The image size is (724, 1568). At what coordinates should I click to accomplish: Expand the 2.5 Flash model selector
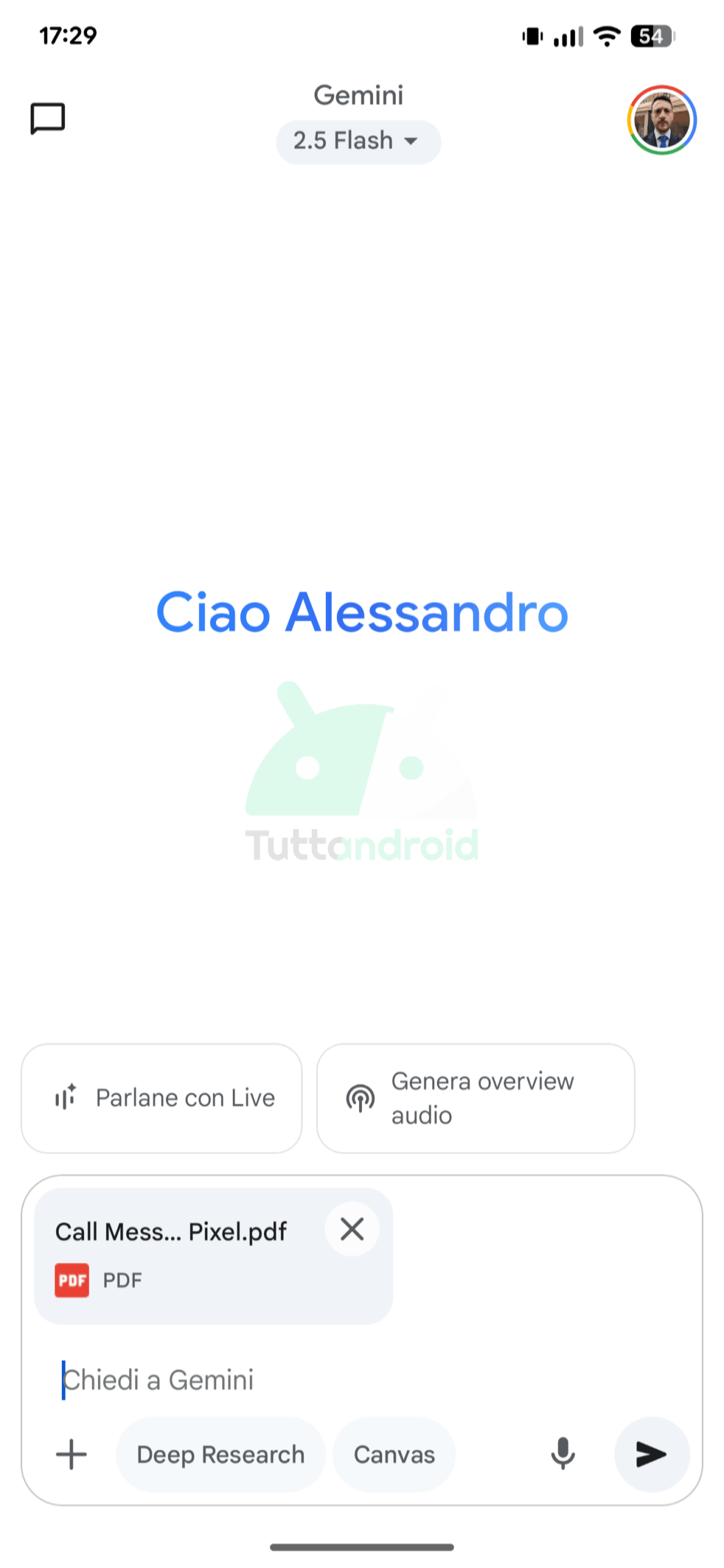click(x=358, y=141)
